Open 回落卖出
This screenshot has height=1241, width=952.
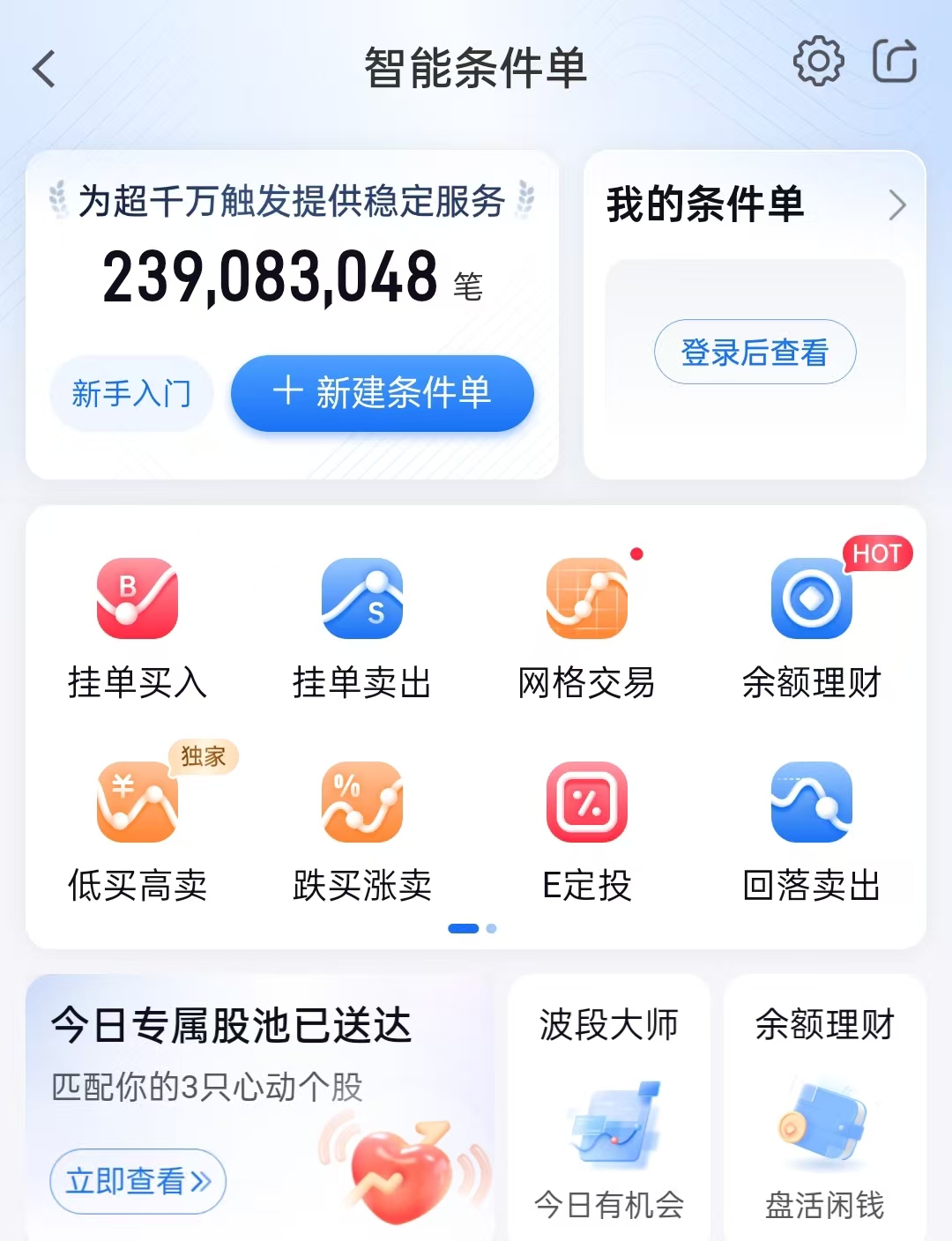812,830
